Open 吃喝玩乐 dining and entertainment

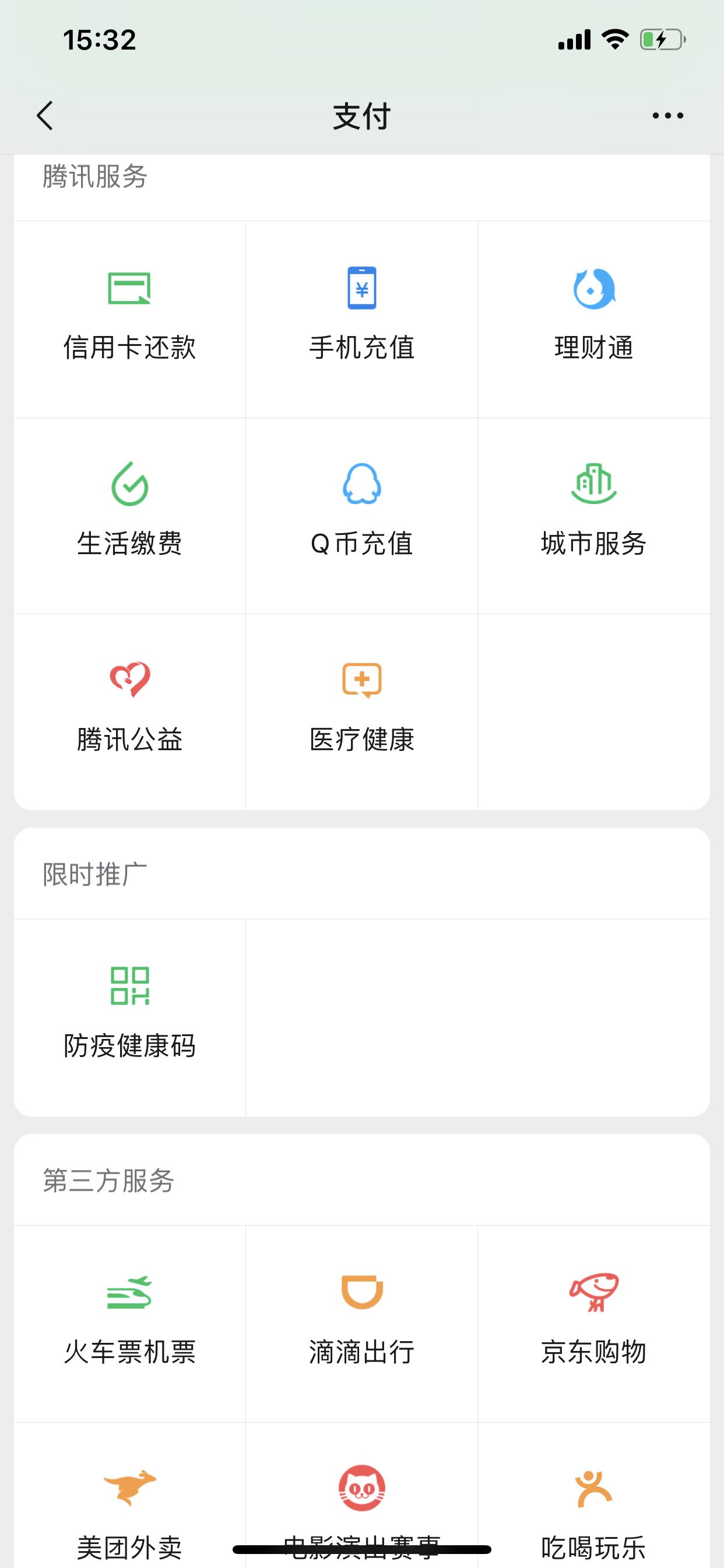[594, 1496]
